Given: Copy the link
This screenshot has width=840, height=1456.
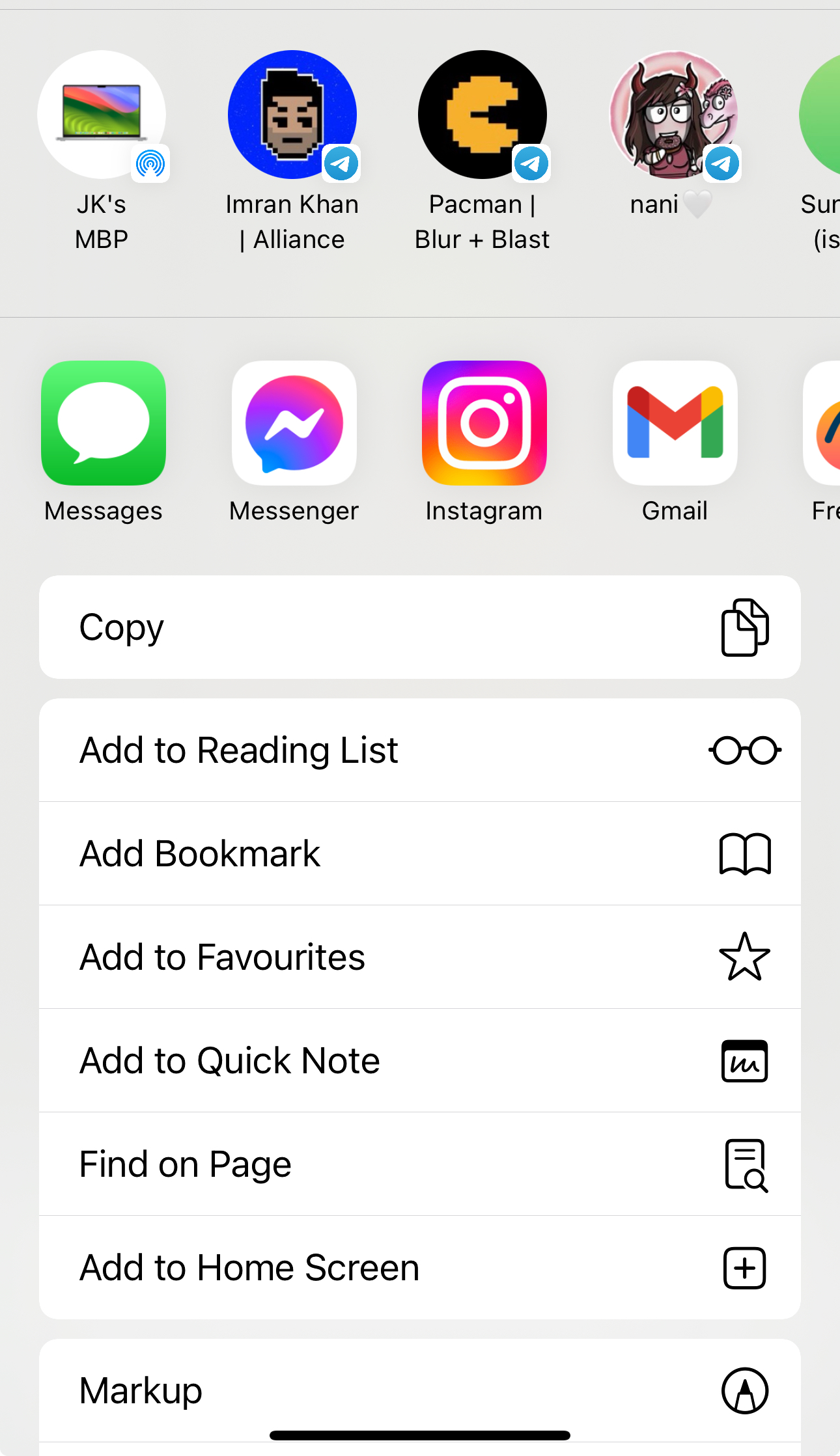Looking at the screenshot, I should [x=419, y=627].
